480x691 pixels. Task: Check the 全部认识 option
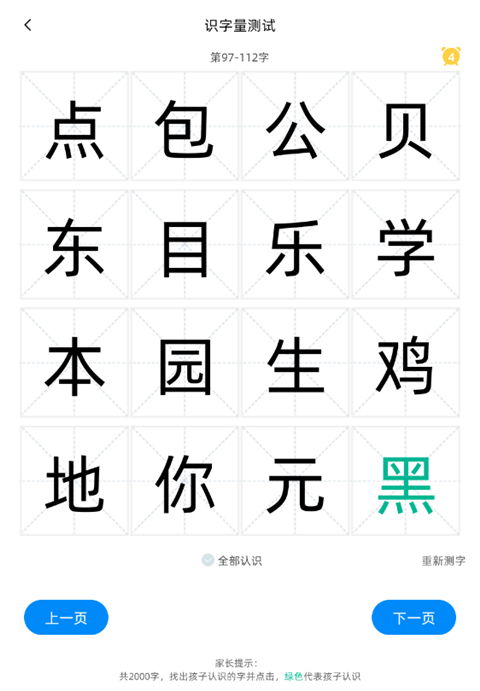tap(232, 560)
